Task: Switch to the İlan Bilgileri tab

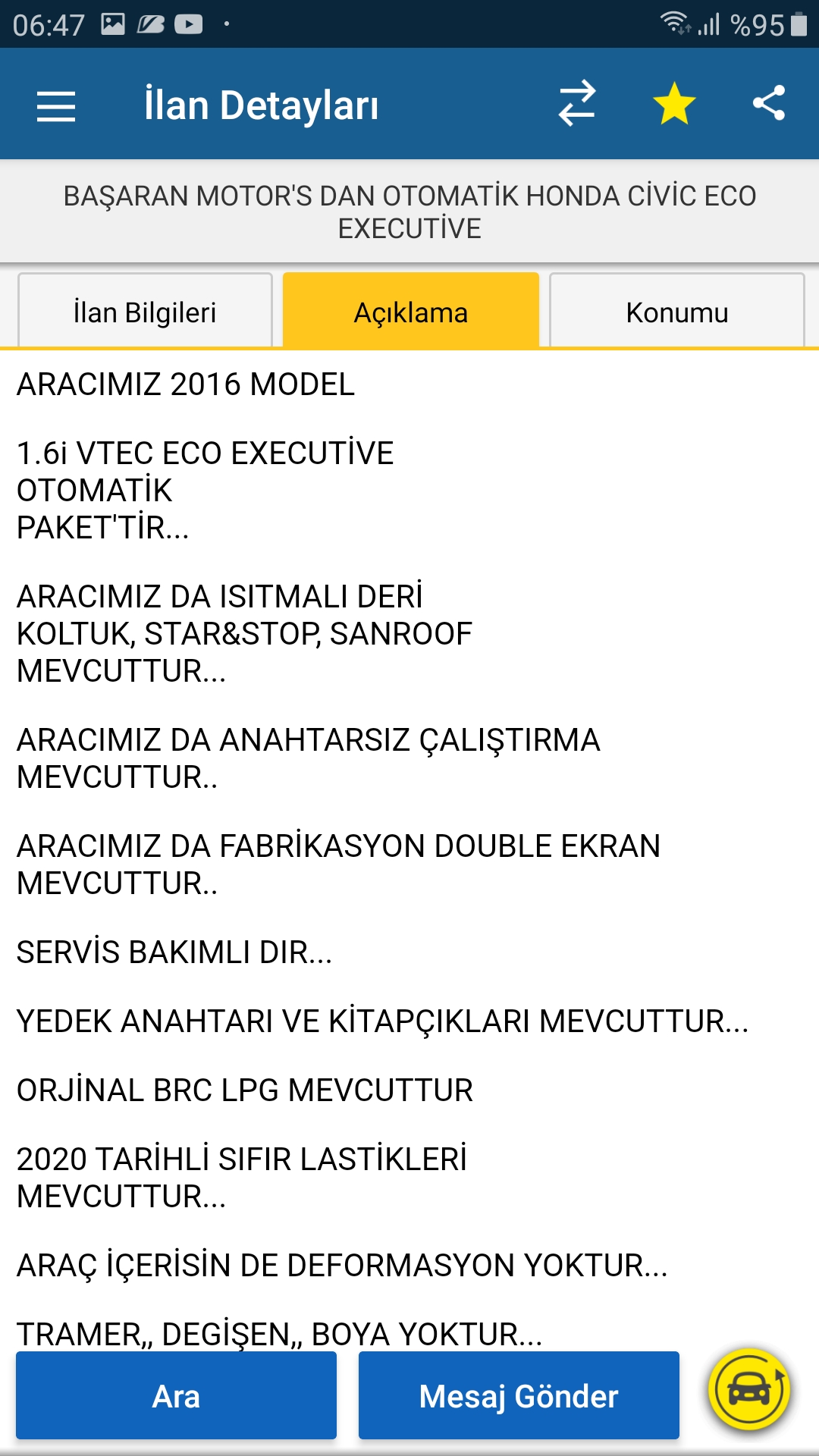Action: pyautogui.click(x=145, y=312)
